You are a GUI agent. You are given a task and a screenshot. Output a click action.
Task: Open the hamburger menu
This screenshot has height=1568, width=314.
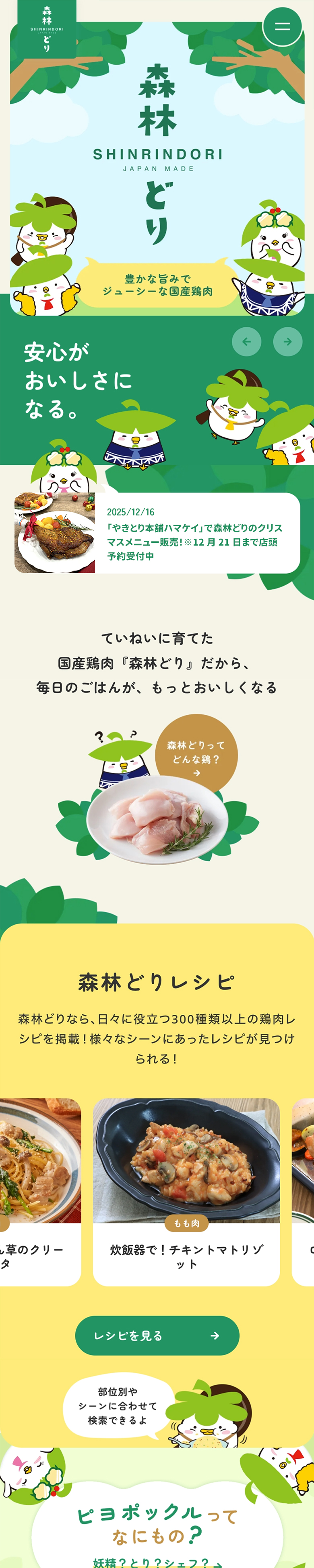pos(282,27)
